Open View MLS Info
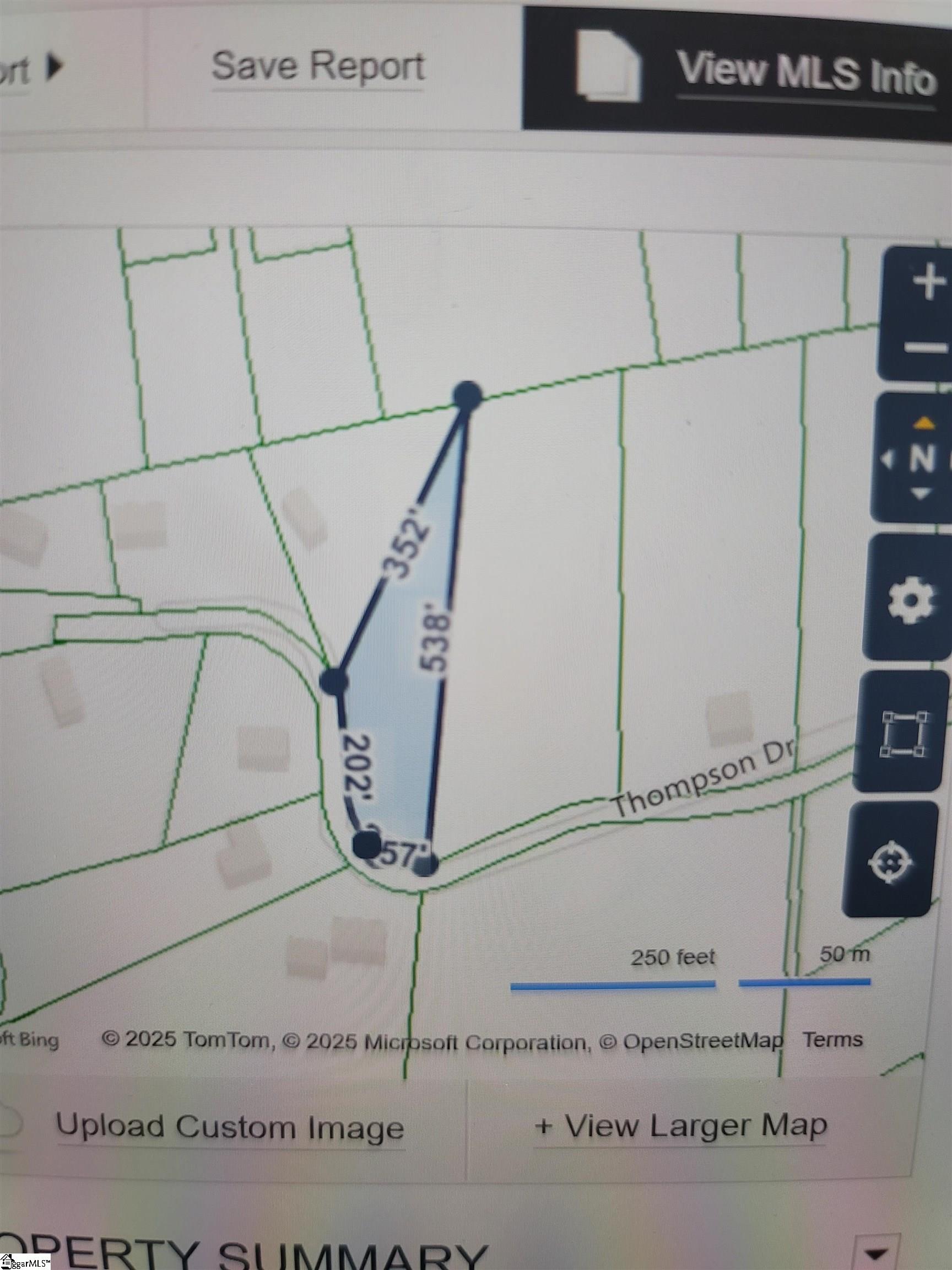The height and width of the screenshot is (1270, 952). click(x=805, y=74)
